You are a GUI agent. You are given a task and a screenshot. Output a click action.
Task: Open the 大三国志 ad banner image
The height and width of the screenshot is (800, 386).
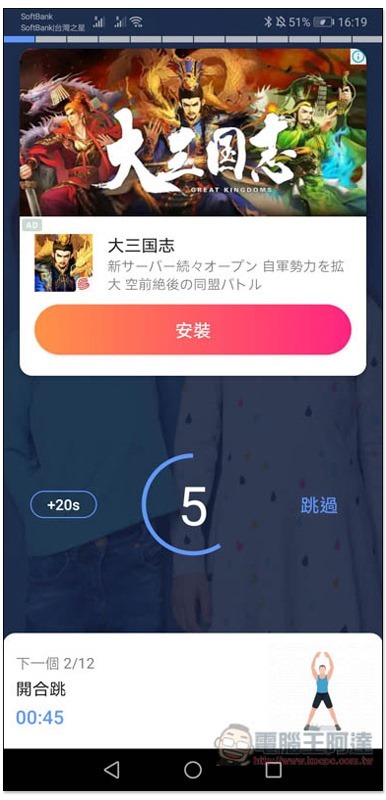(x=193, y=132)
